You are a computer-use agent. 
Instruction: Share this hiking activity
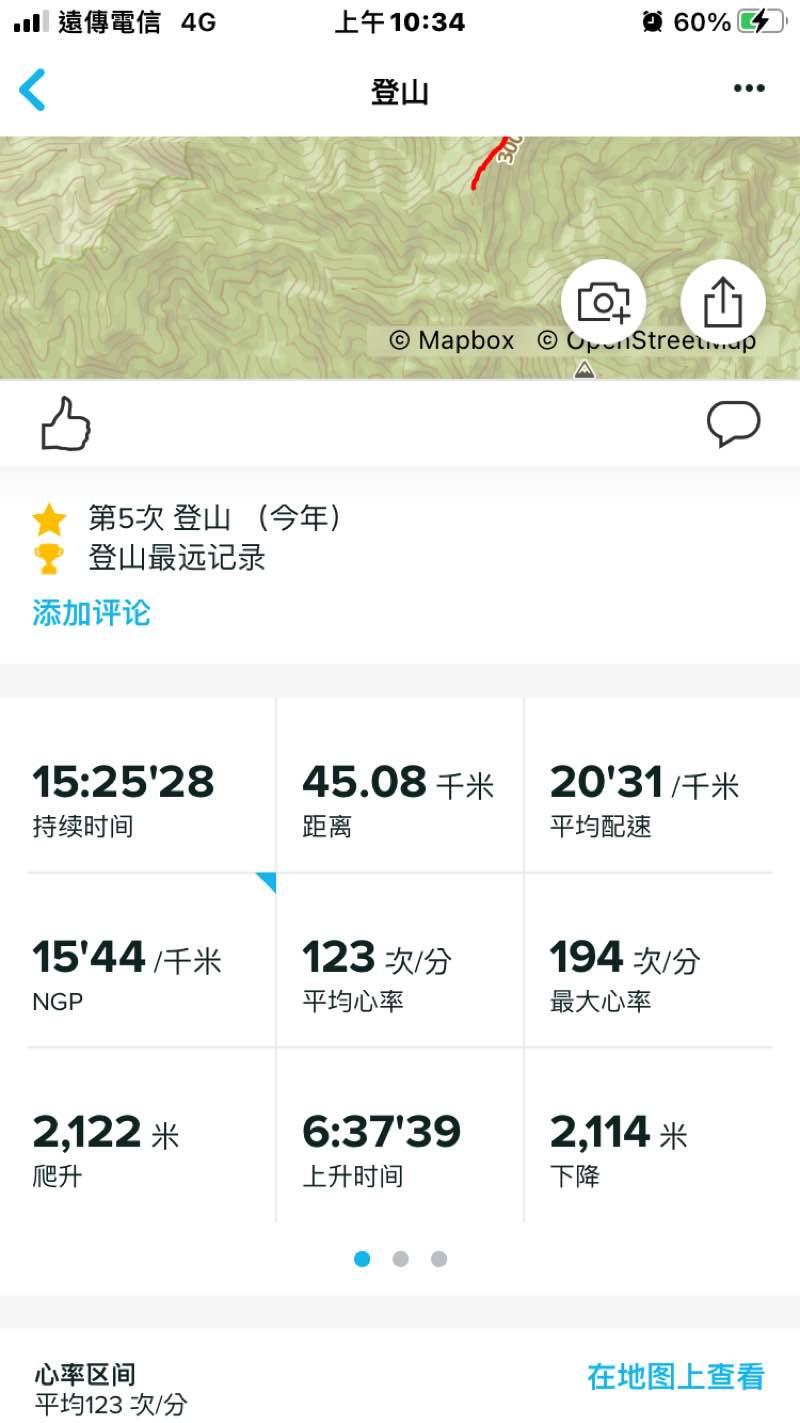[722, 302]
